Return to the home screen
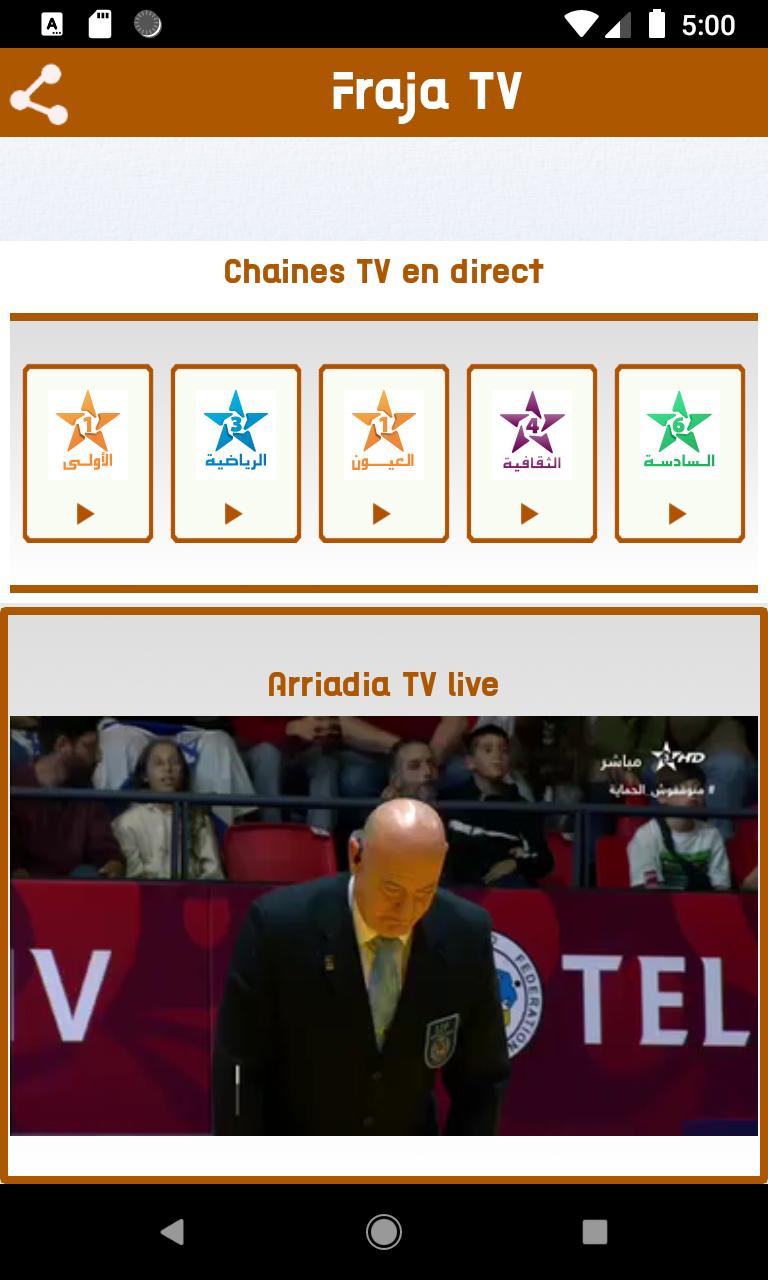This screenshot has height=1280, width=768. 384,1231
